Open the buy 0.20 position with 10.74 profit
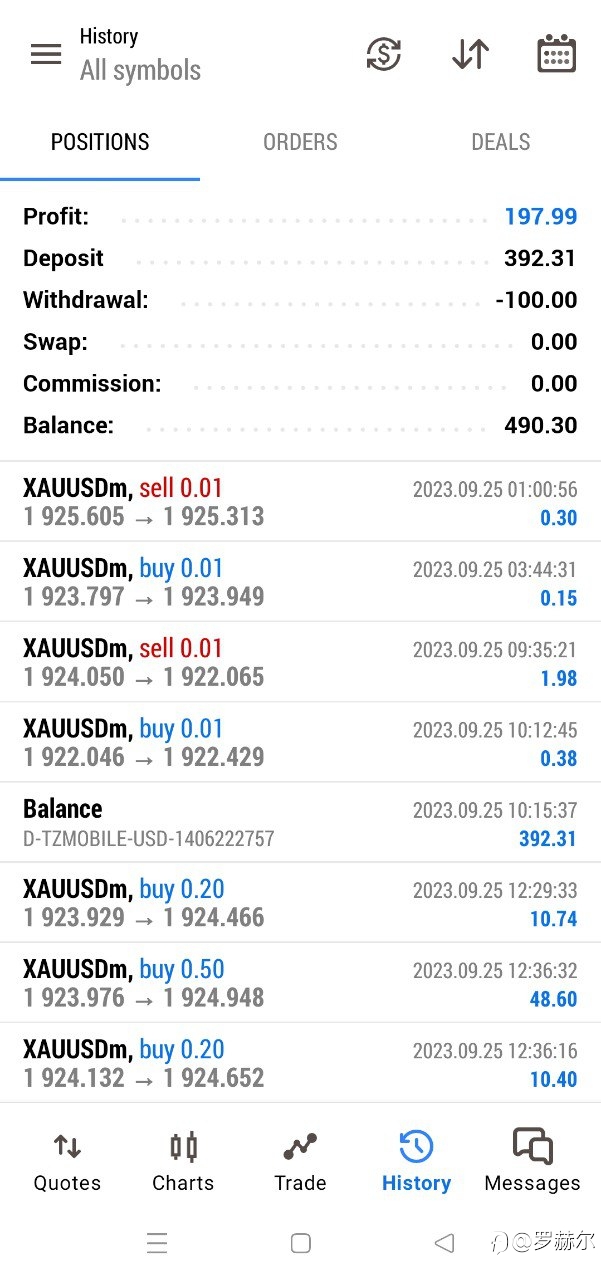 [300, 902]
